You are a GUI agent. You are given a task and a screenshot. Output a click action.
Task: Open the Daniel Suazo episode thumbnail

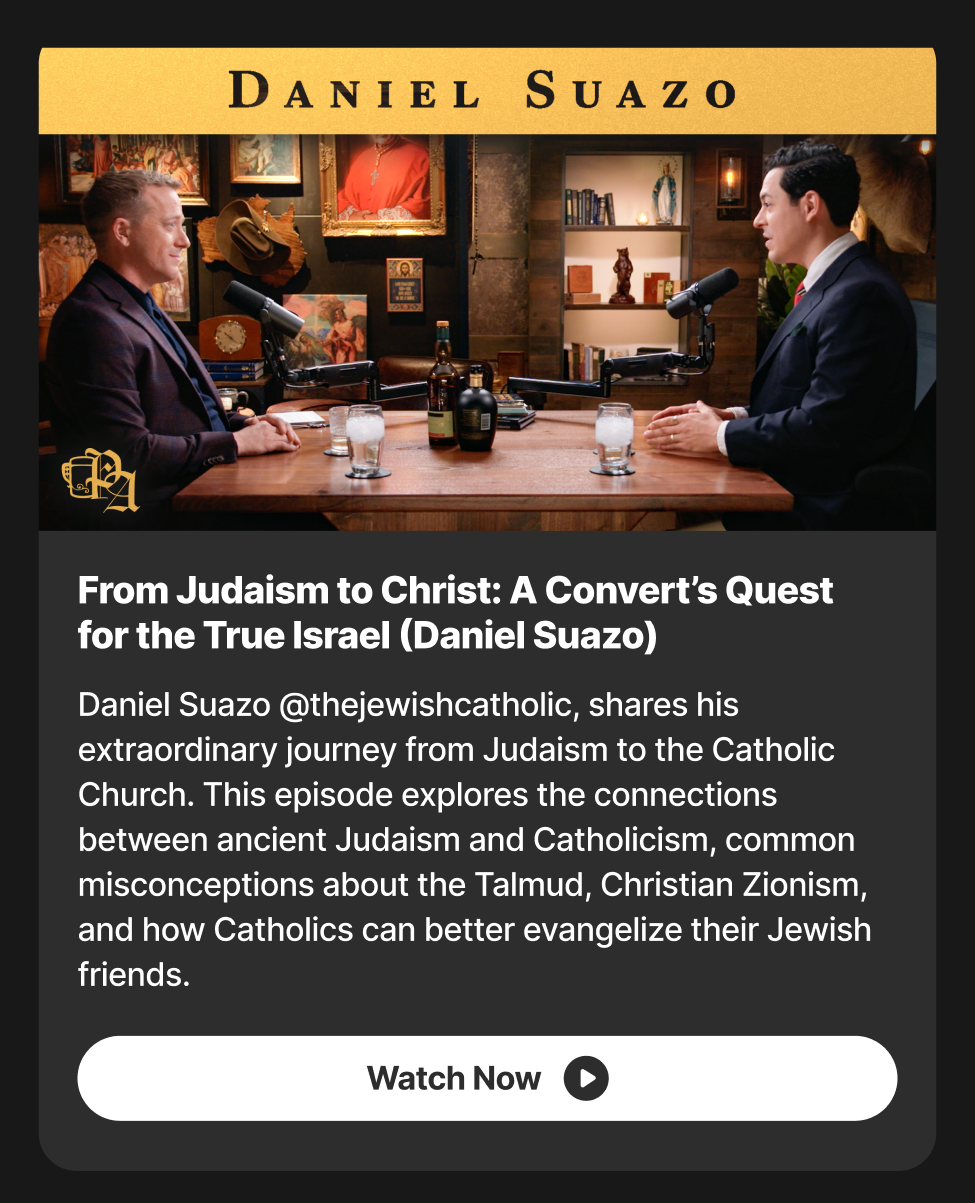click(487, 290)
